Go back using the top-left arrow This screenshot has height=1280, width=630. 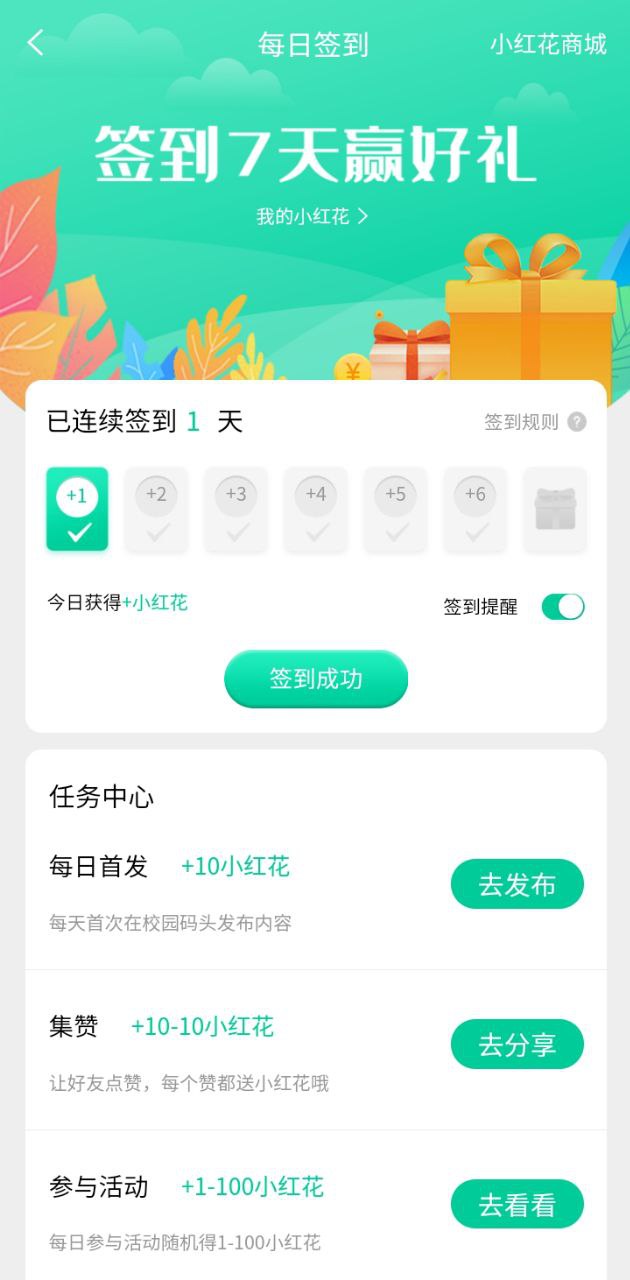pos(36,43)
